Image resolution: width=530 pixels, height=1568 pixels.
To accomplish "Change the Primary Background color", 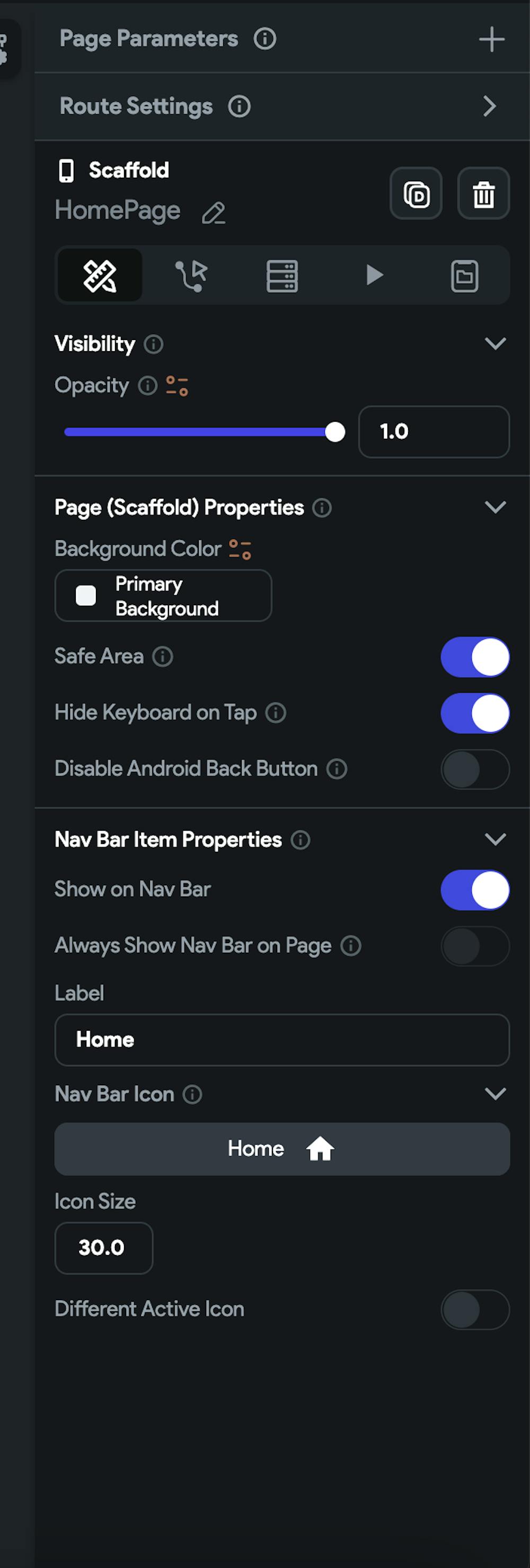I will [x=163, y=595].
